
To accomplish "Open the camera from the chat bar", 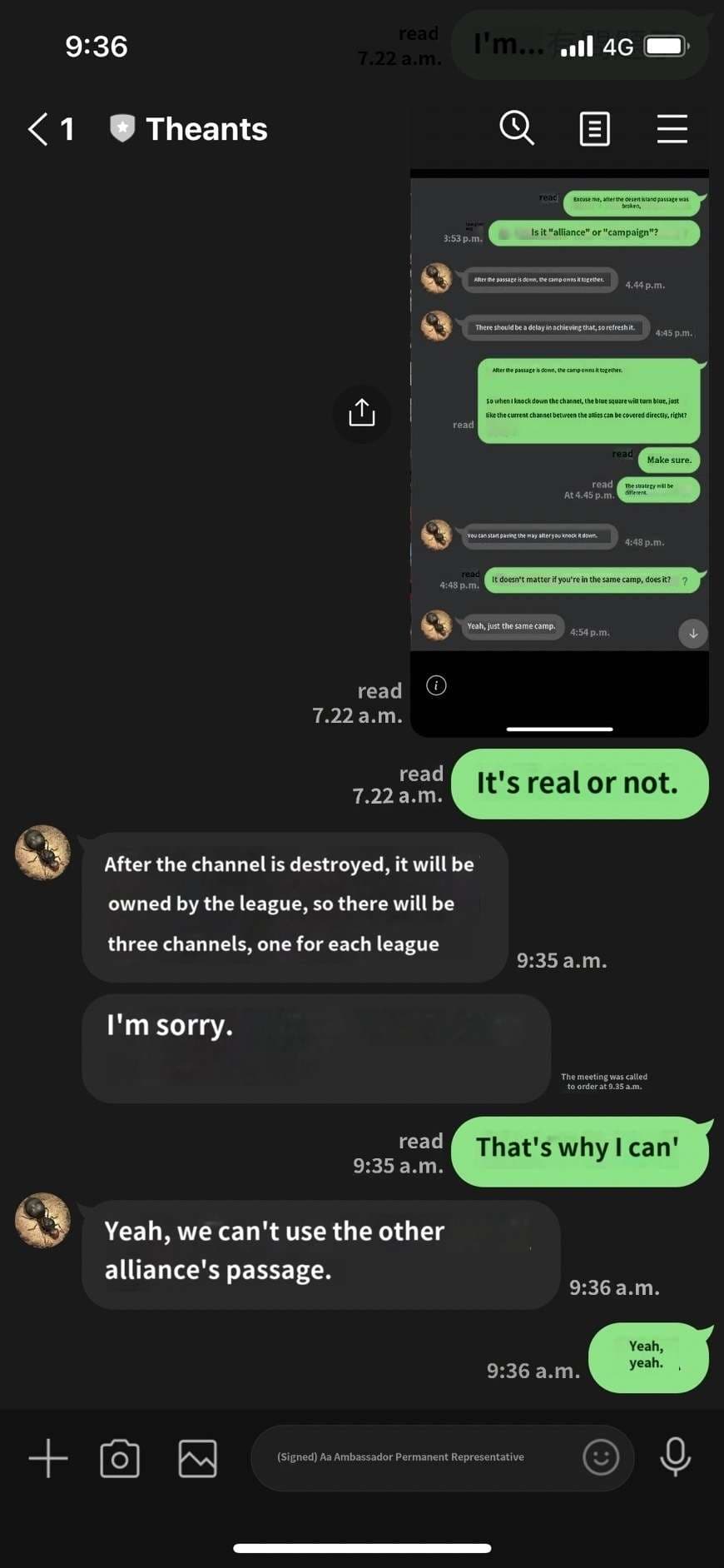I will point(120,1458).
